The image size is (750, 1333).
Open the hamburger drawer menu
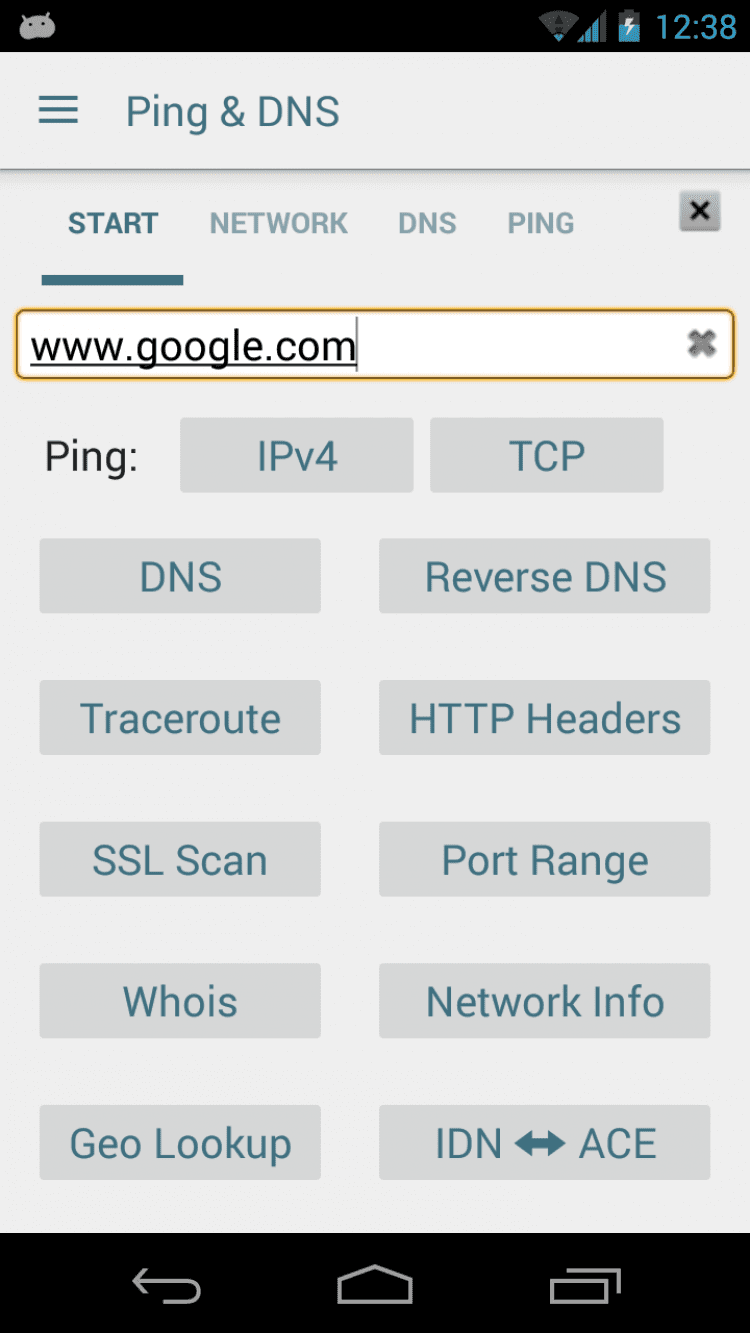point(58,111)
